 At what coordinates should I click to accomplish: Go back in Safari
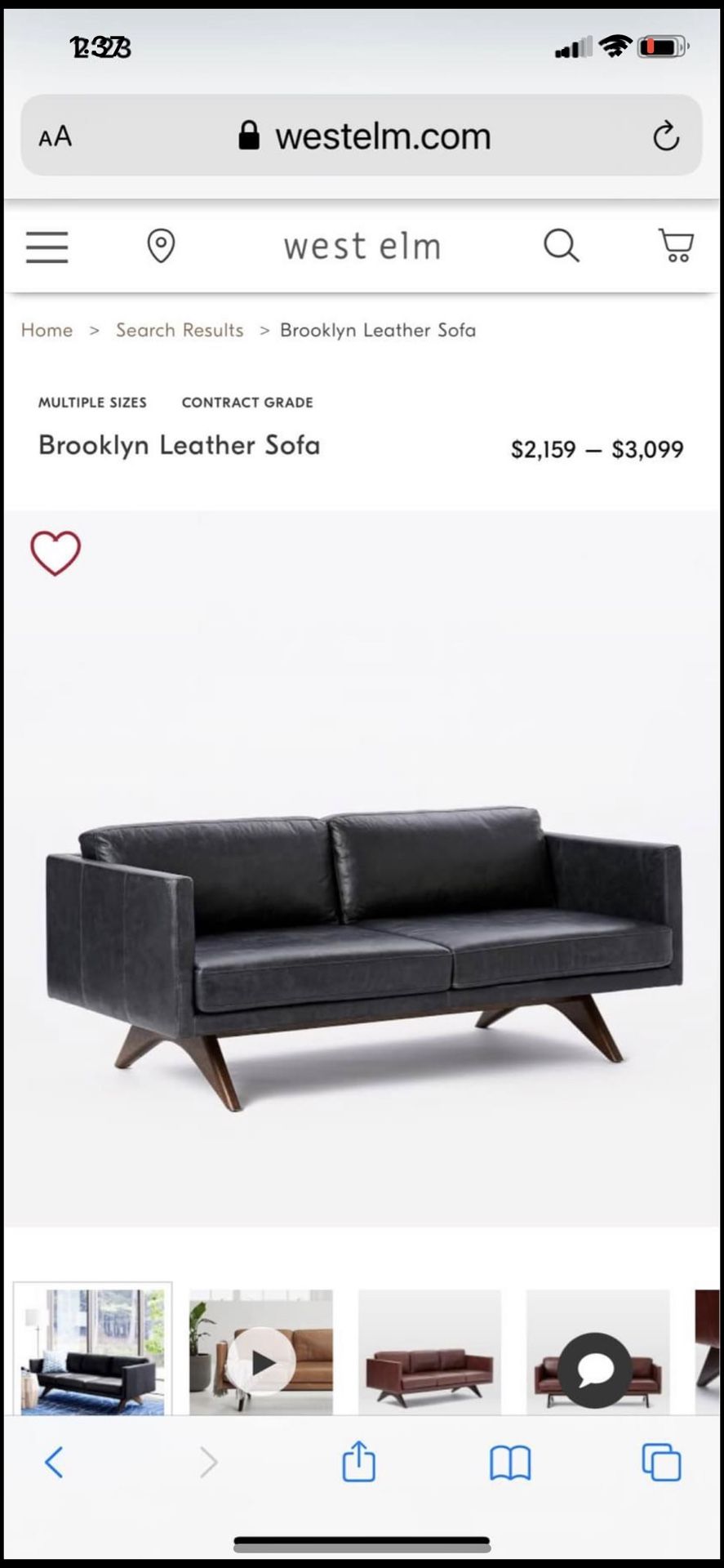point(54,1463)
